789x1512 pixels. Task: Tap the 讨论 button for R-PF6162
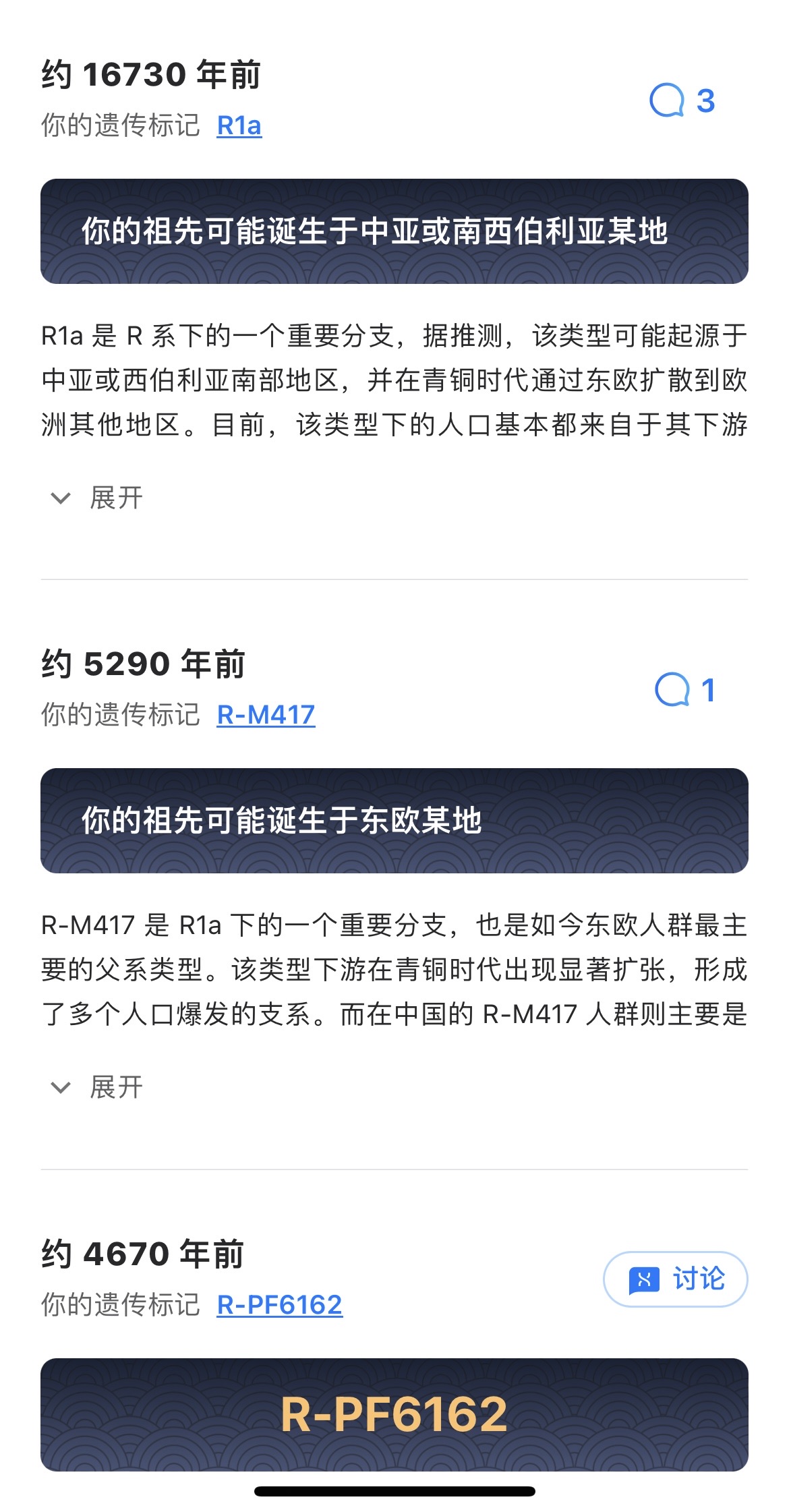pos(676,1279)
